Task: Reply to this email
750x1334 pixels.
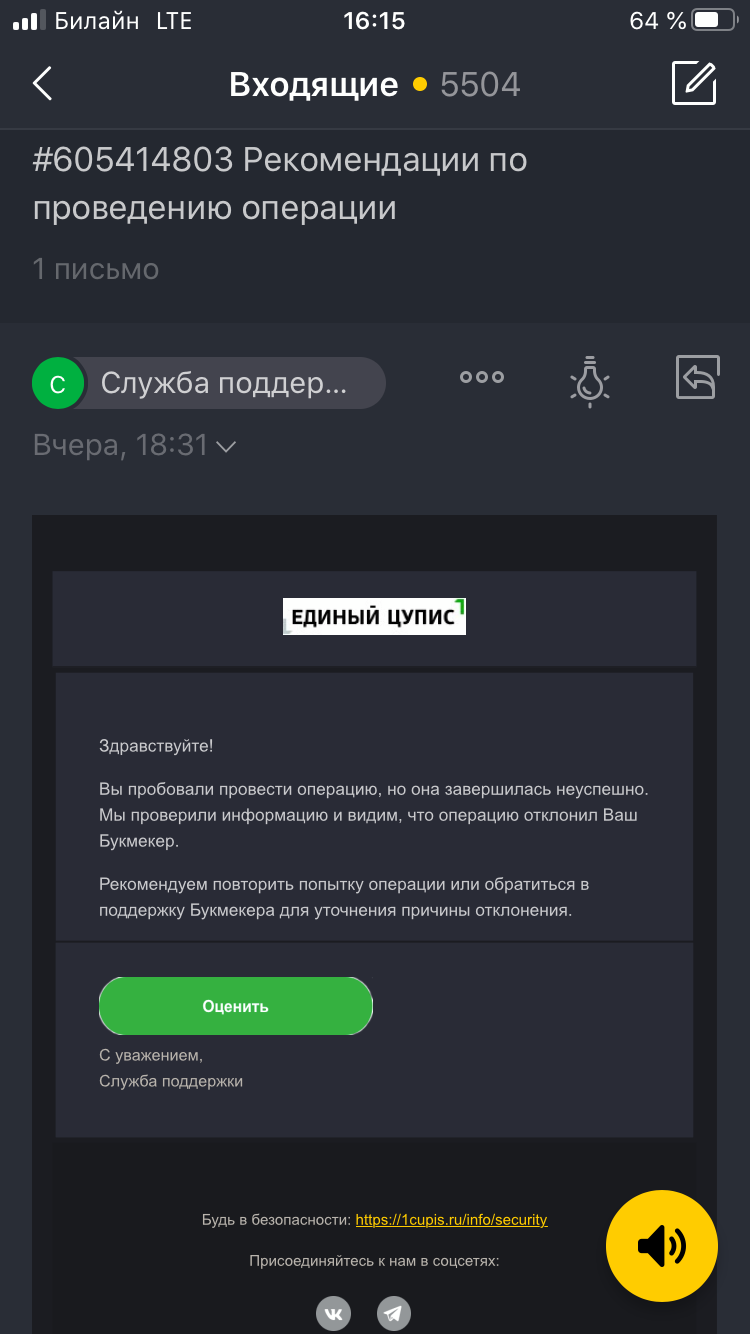Action: click(698, 378)
